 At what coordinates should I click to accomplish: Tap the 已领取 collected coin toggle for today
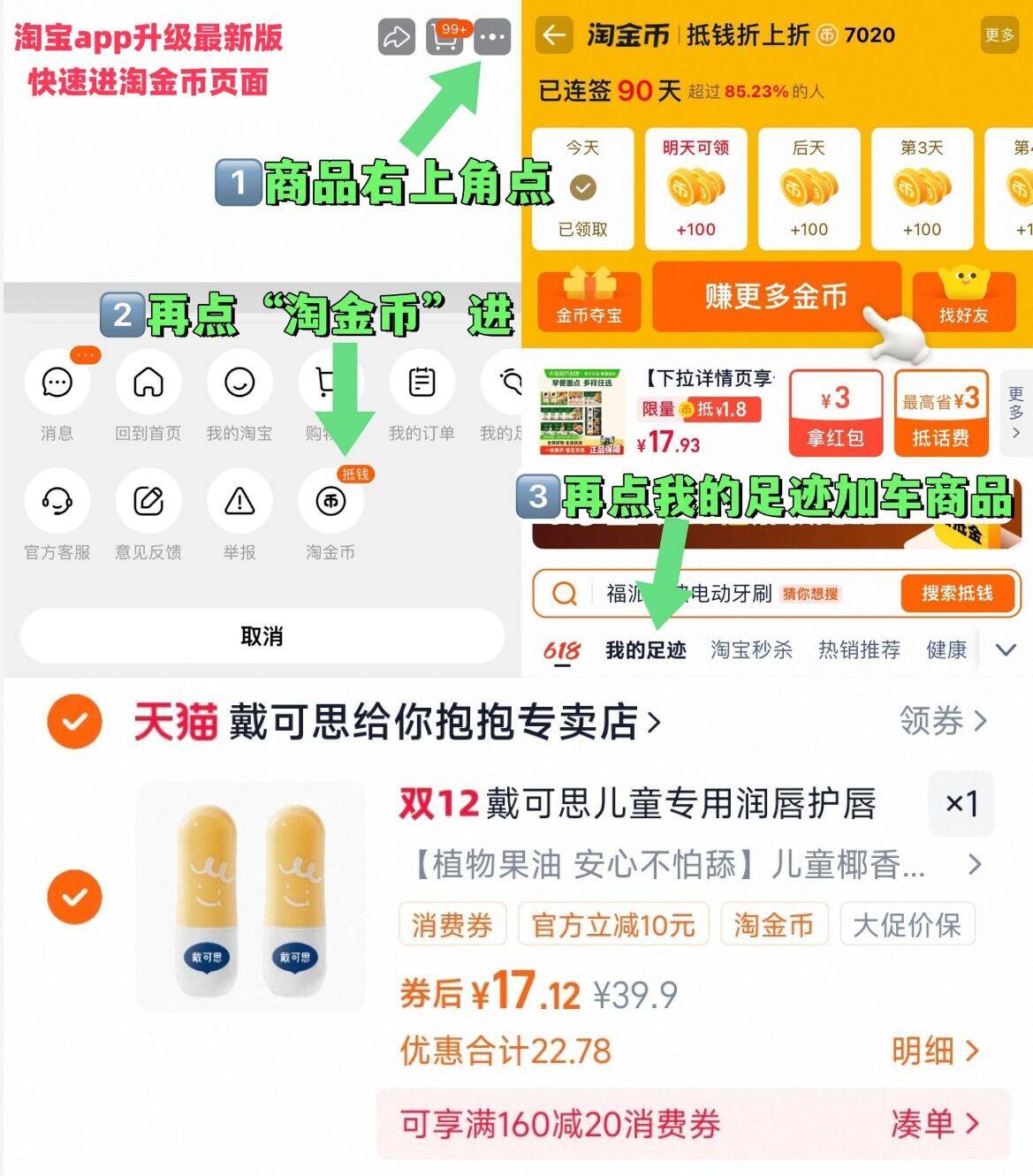click(582, 187)
